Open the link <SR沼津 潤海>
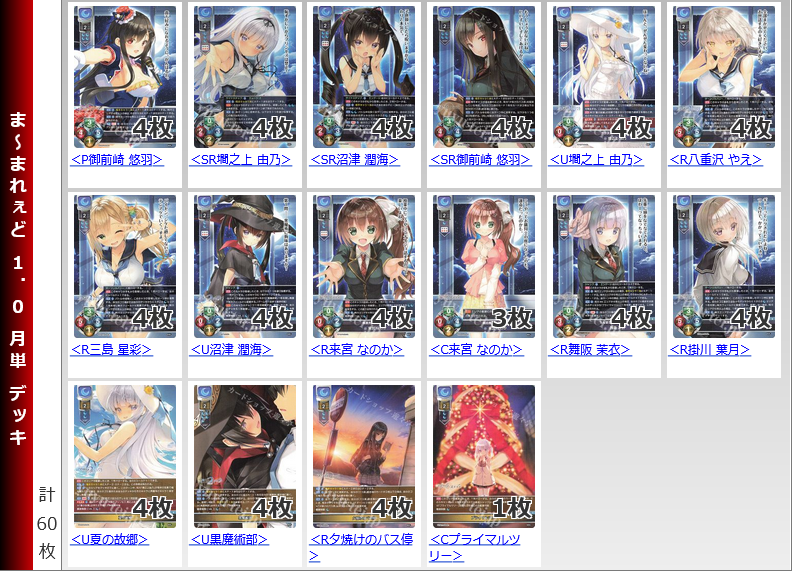The width and height of the screenshot is (793, 572). tap(355, 159)
